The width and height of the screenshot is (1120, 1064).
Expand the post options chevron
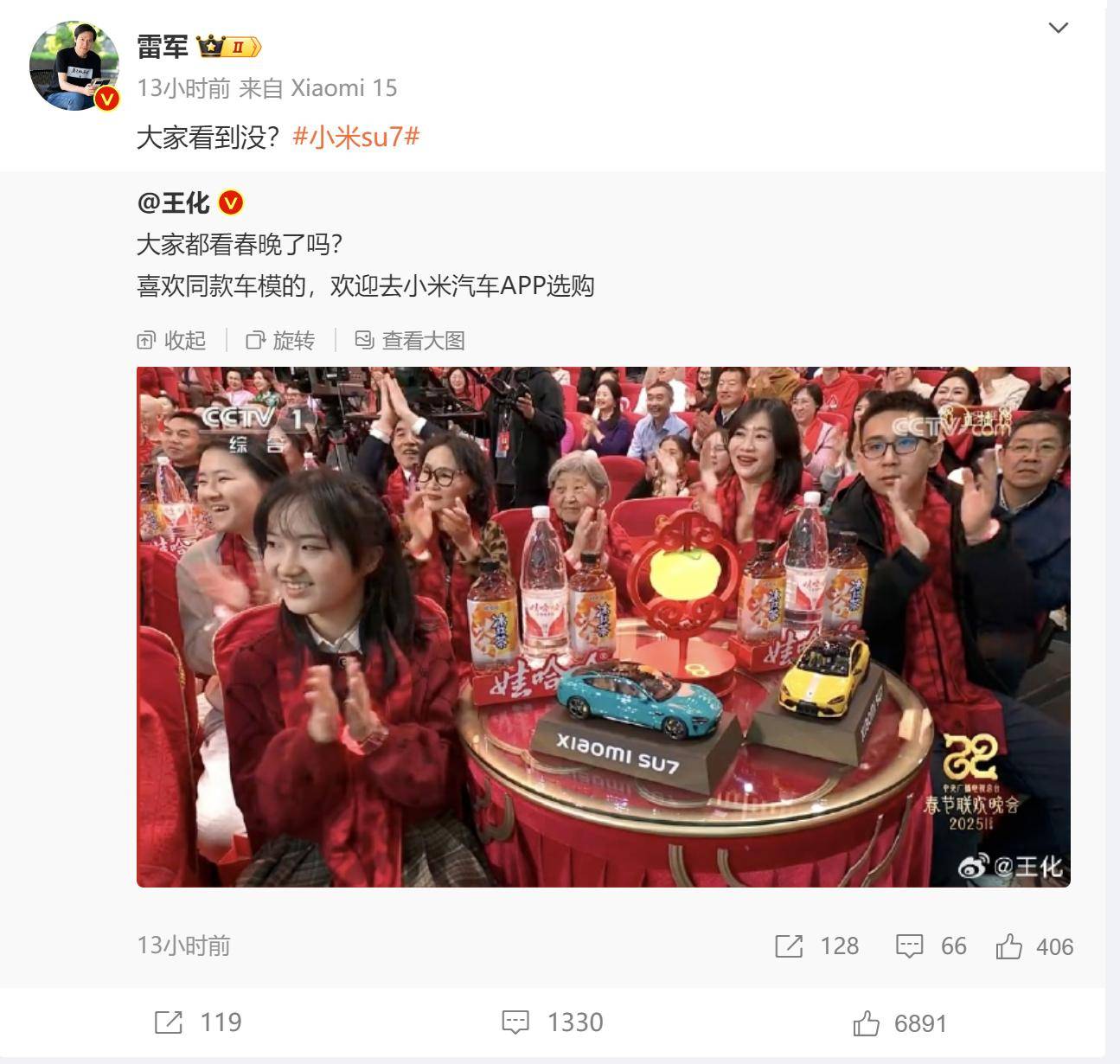1058,29
